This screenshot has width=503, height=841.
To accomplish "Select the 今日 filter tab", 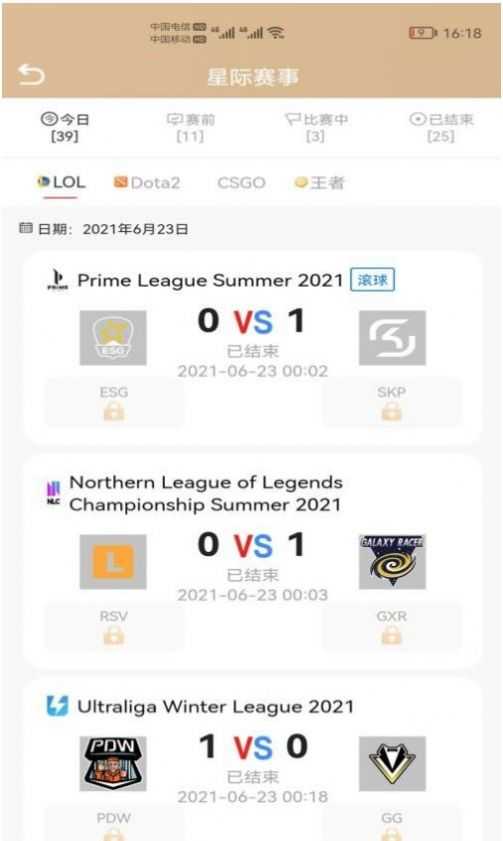I will pyautogui.click(x=65, y=128).
